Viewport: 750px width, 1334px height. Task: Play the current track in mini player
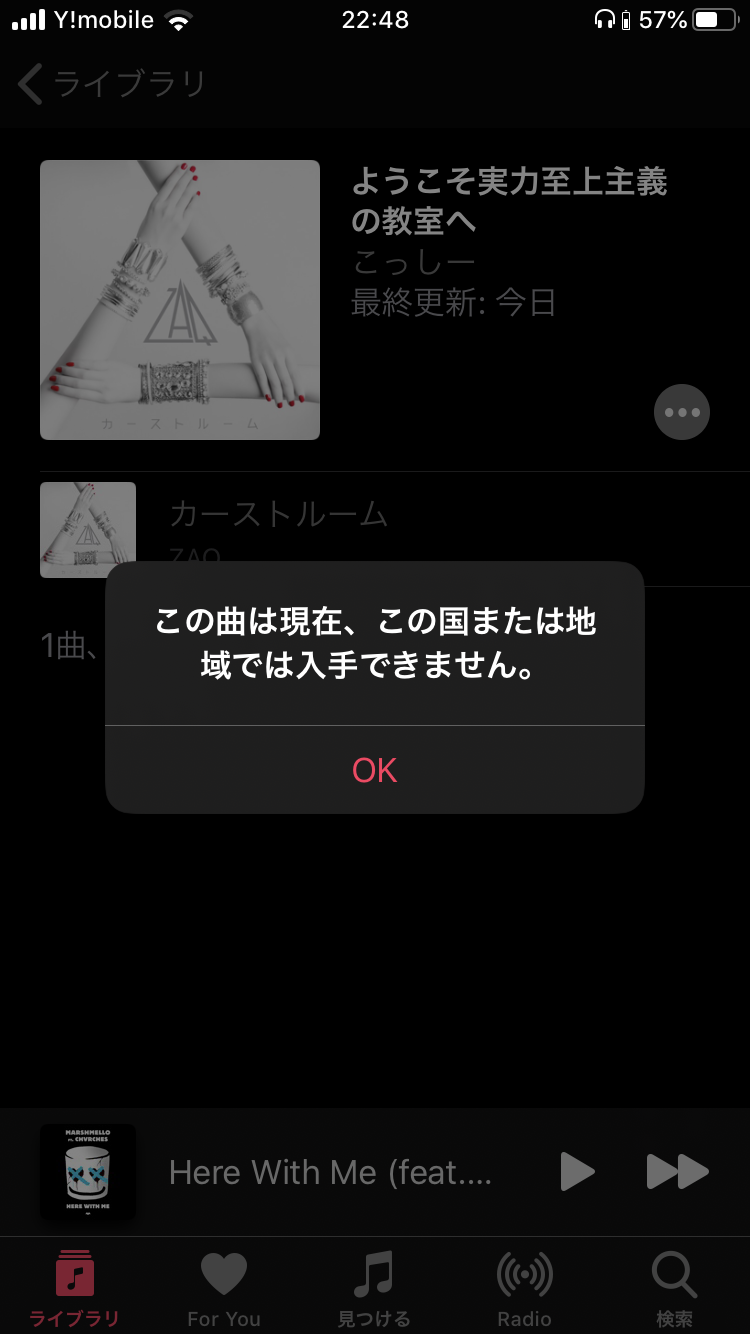coord(577,1172)
